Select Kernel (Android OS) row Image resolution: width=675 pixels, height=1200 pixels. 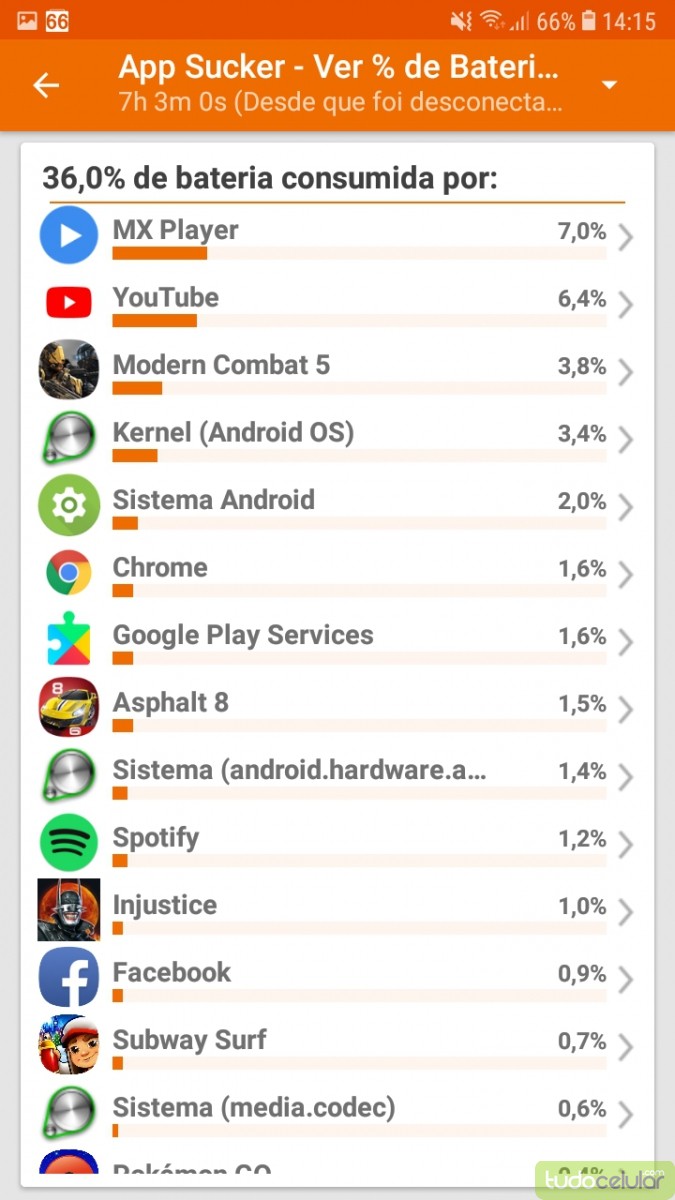click(336, 438)
